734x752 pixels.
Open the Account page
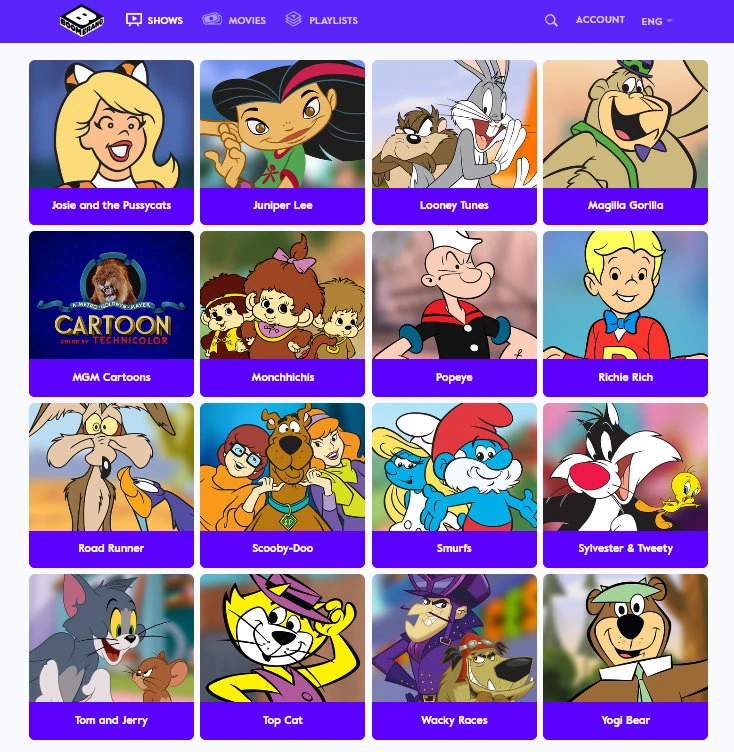(x=600, y=20)
